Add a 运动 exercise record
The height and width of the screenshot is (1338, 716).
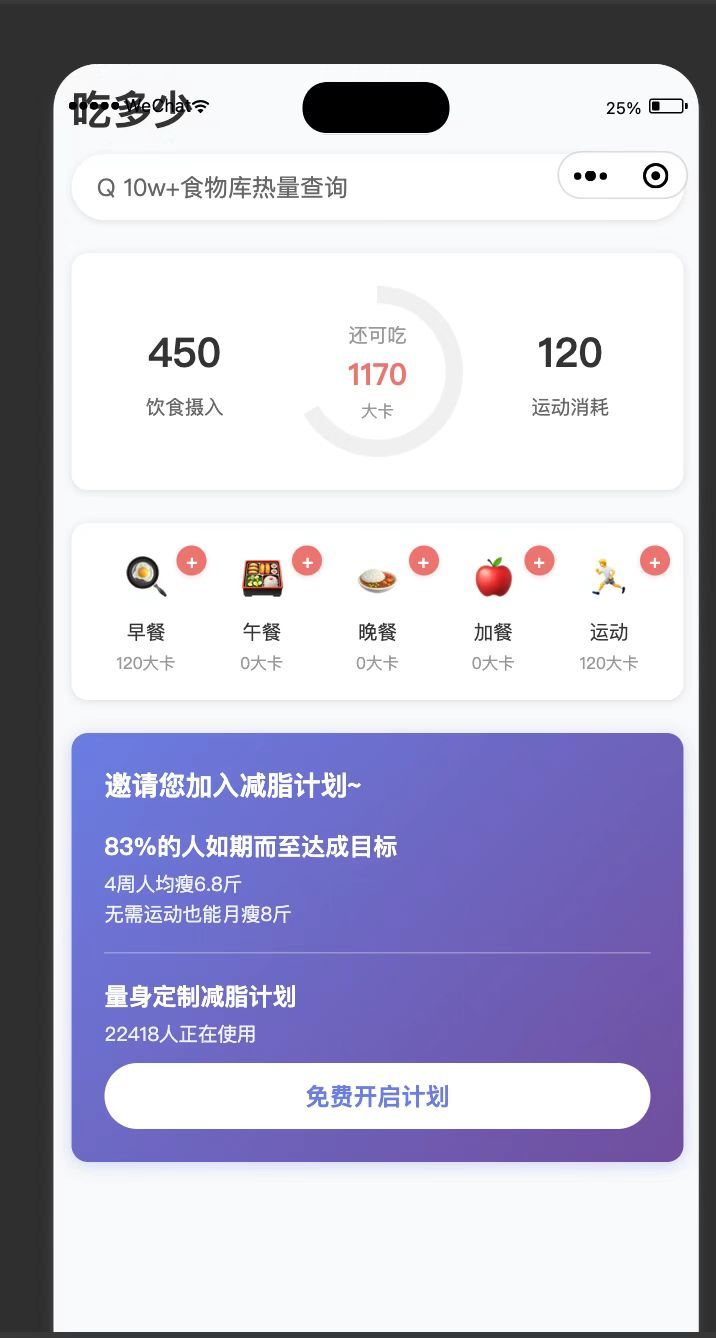(655, 561)
